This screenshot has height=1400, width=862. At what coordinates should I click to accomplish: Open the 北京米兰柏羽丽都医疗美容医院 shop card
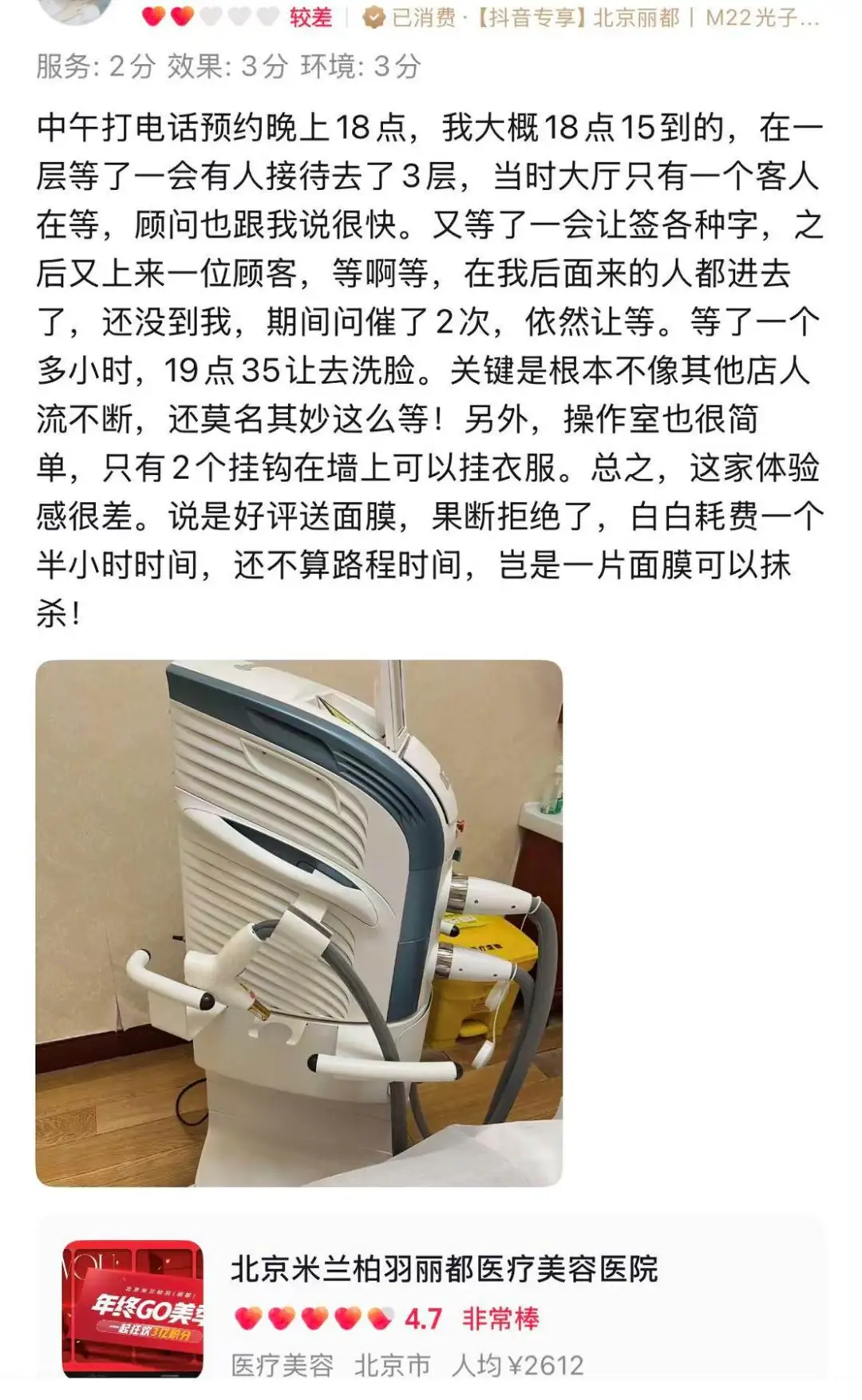pos(444,1309)
